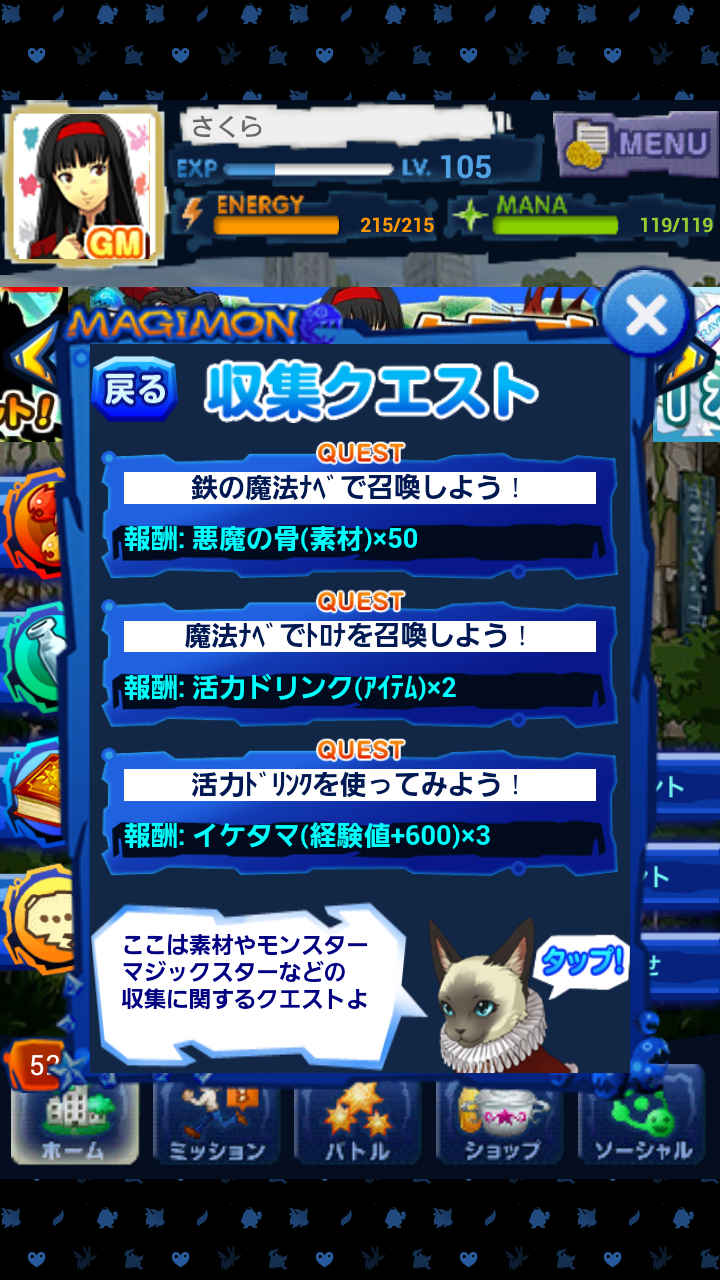Tap the 戻る back button
The image size is (720, 1280).
tap(134, 389)
